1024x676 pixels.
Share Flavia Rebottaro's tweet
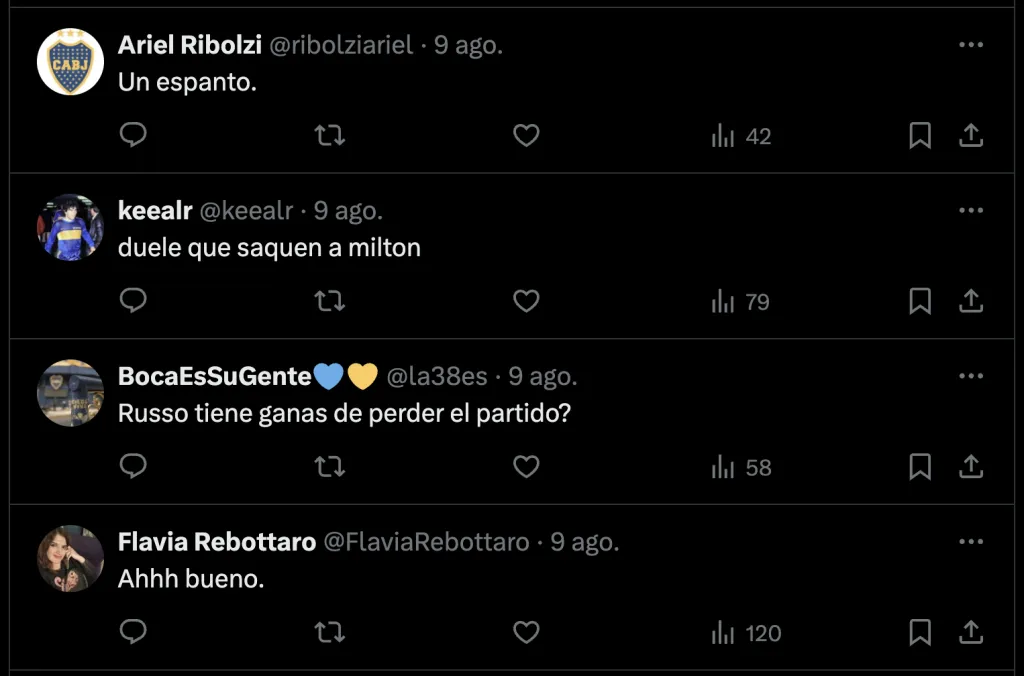pos(971,632)
